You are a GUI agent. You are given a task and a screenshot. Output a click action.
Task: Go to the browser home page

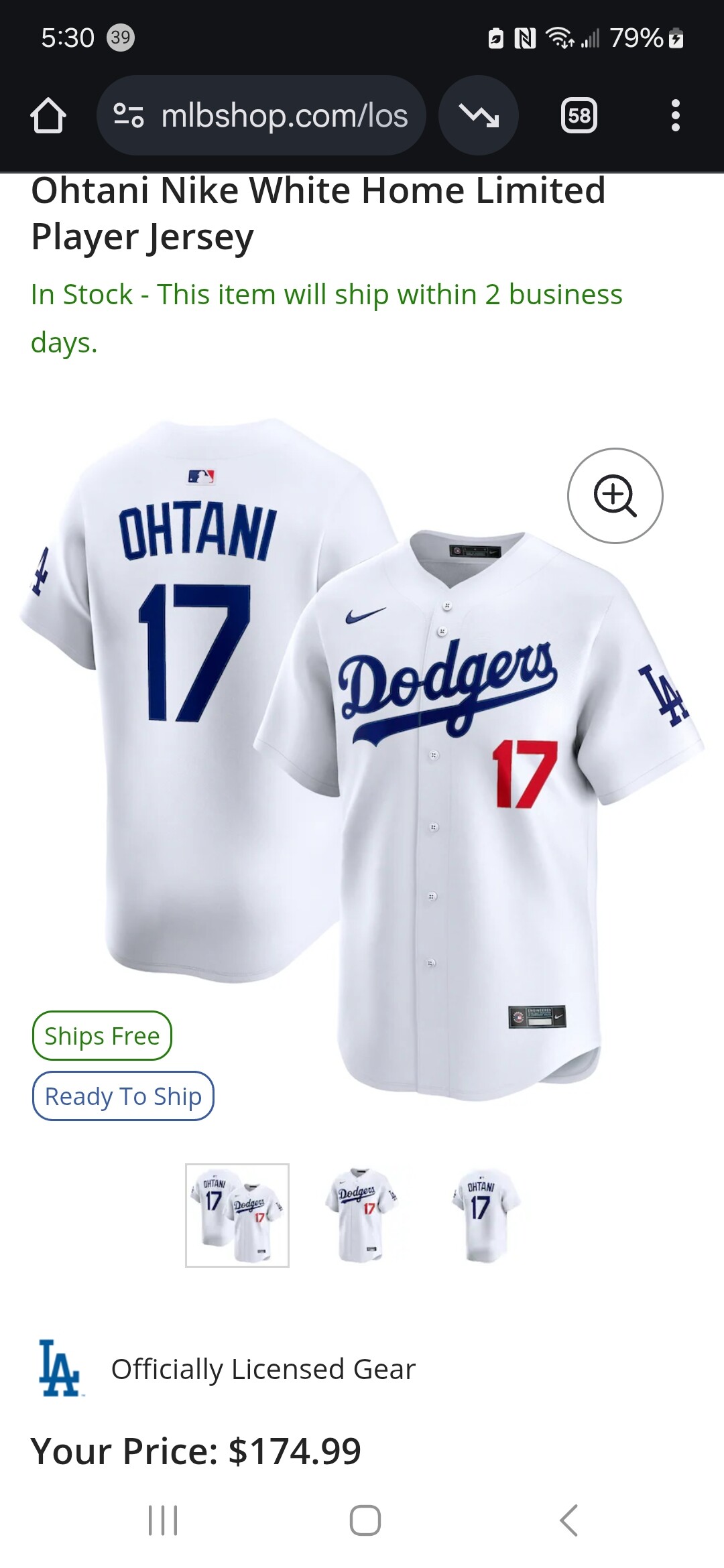[x=48, y=116]
